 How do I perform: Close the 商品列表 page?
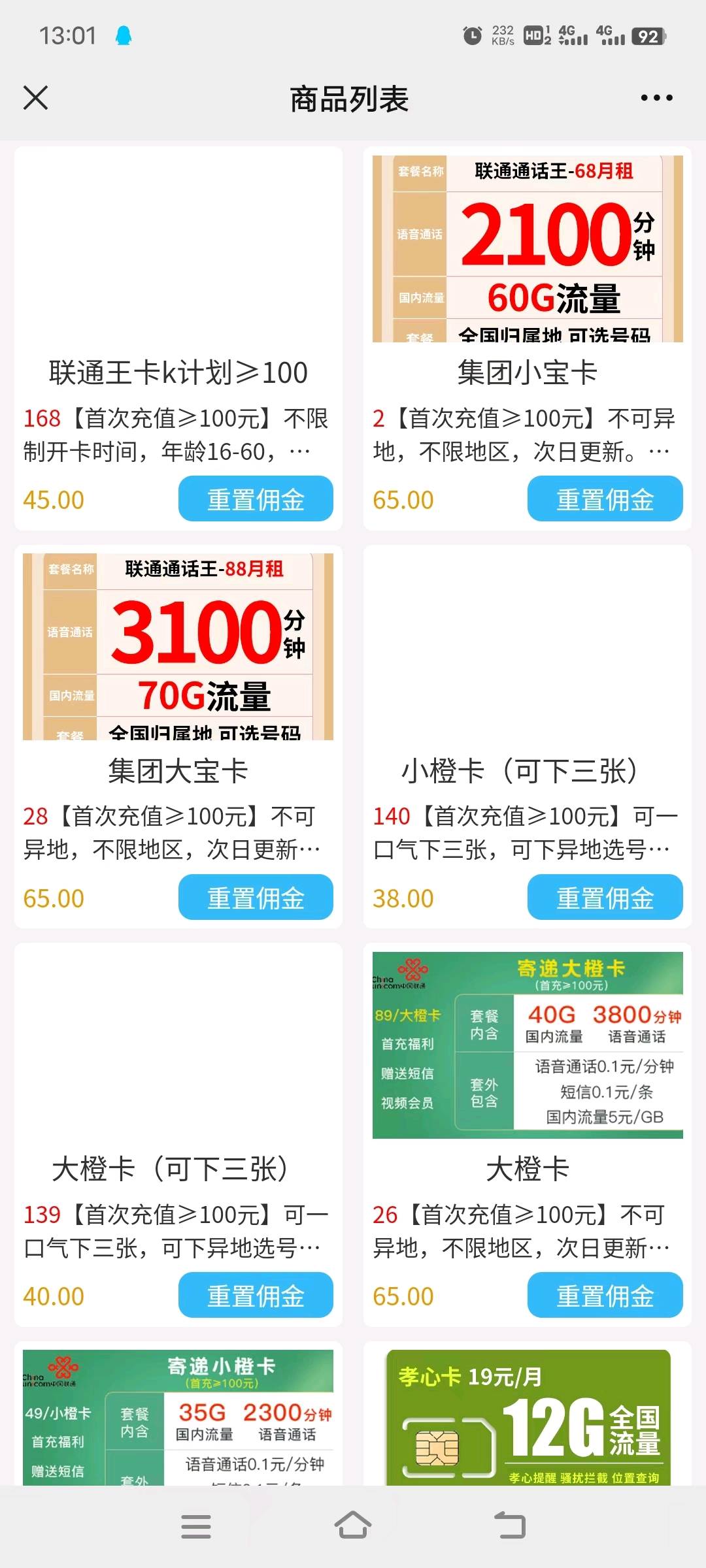36,98
